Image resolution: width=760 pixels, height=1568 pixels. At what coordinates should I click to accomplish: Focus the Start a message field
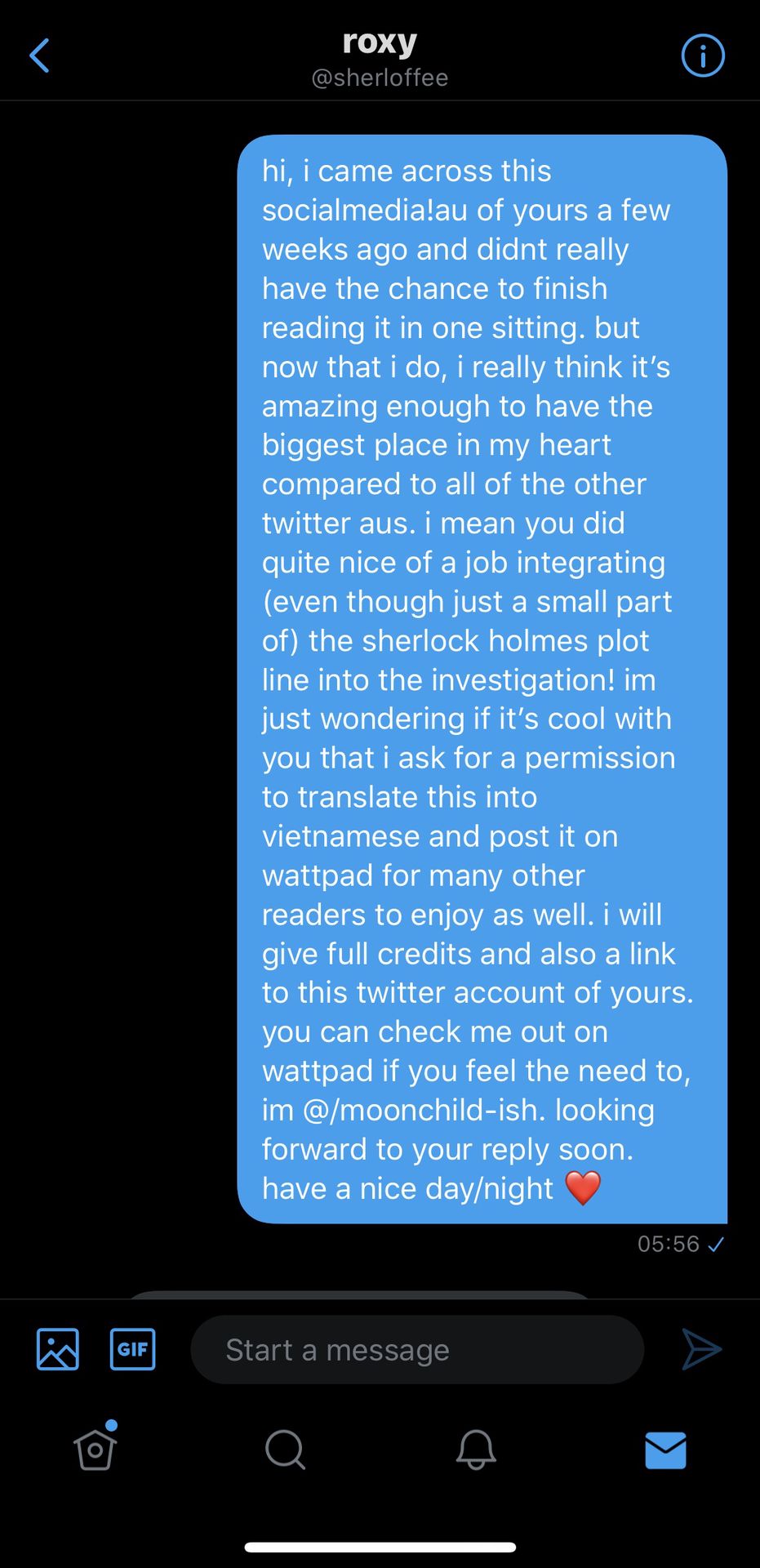click(x=416, y=1350)
